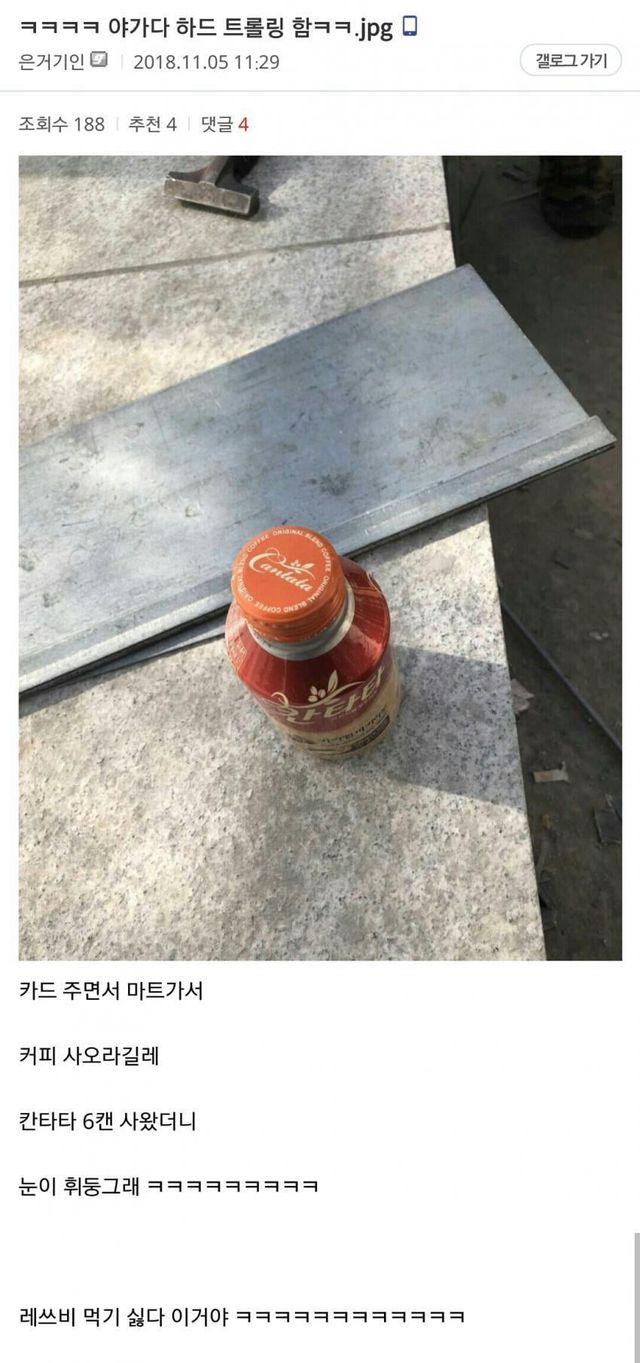Open the Cantata coffee photo in the post
The width and height of the screenshot is (640, 1363).
pos(320,557)
